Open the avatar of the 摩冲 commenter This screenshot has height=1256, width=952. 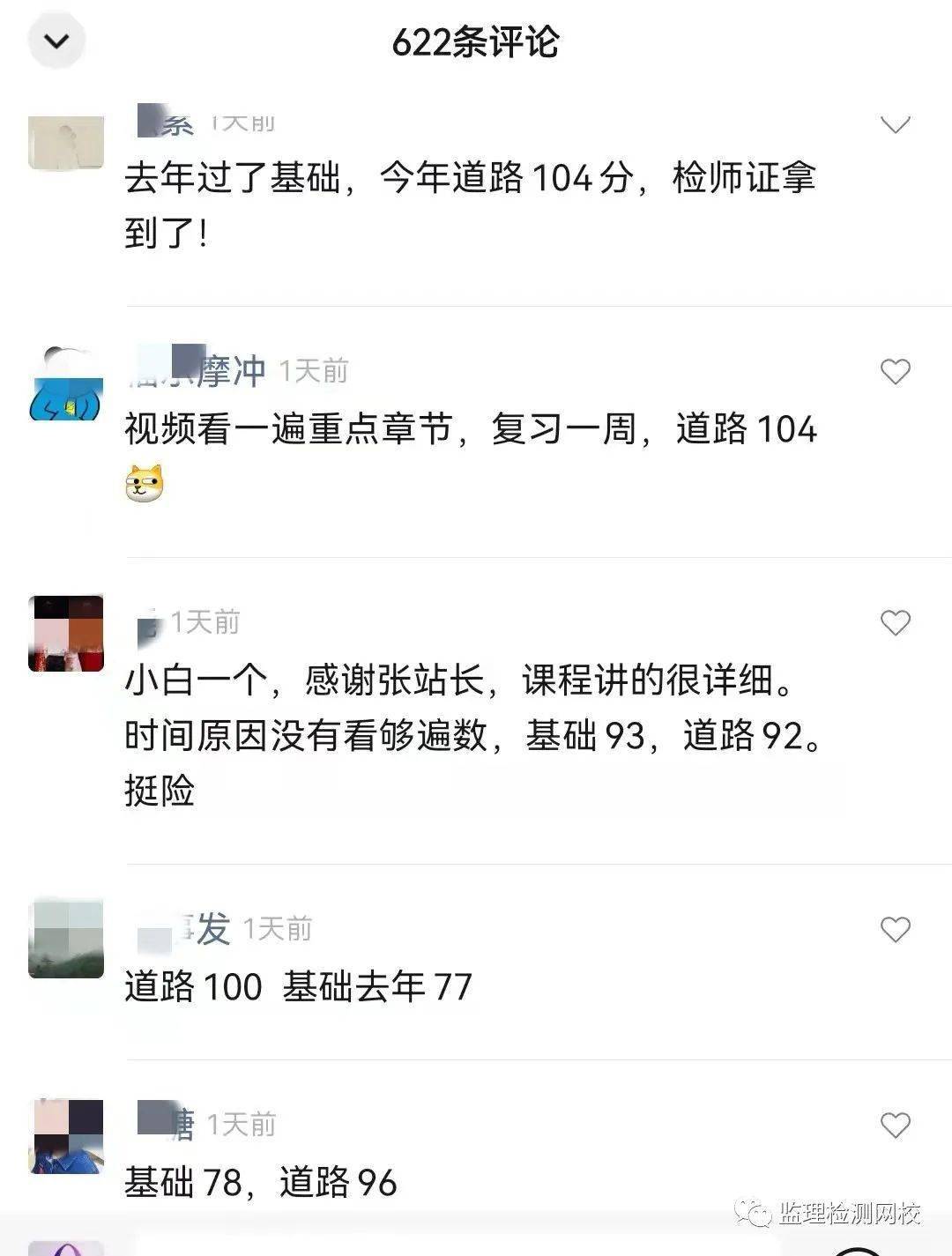[x=66, y=384]
